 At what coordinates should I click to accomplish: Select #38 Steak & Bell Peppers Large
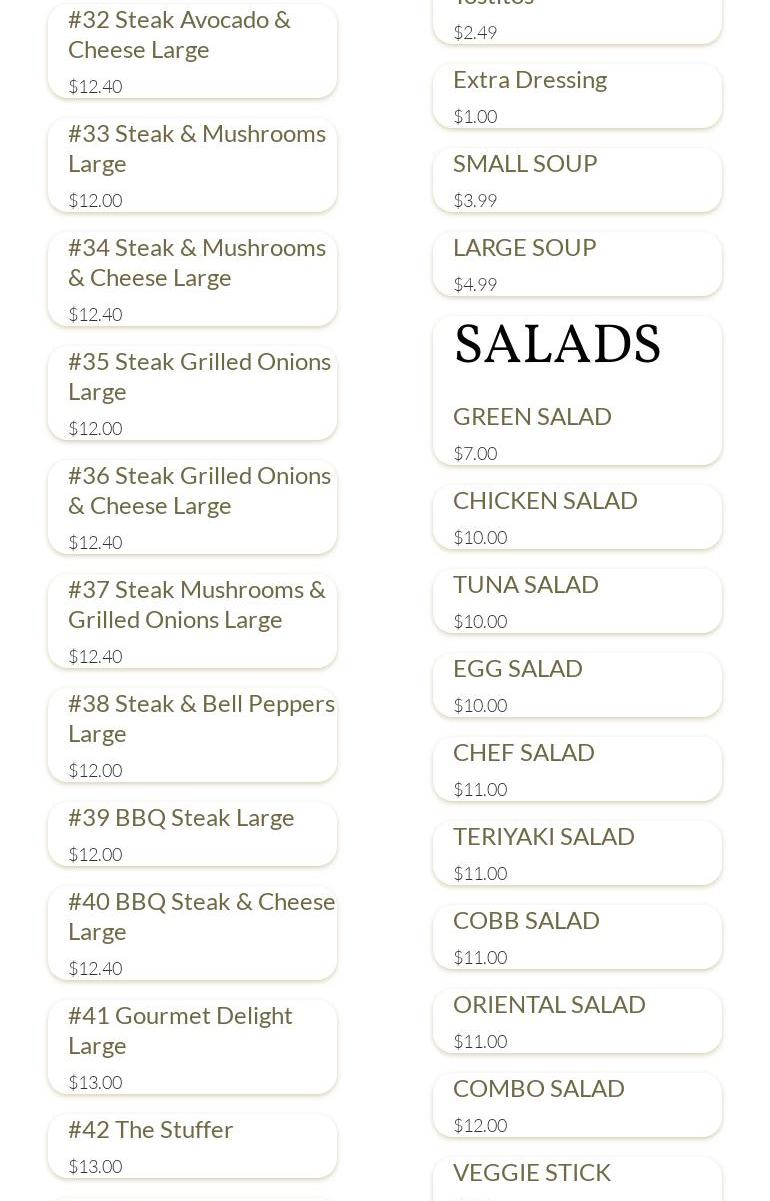[x=192, y=735]
